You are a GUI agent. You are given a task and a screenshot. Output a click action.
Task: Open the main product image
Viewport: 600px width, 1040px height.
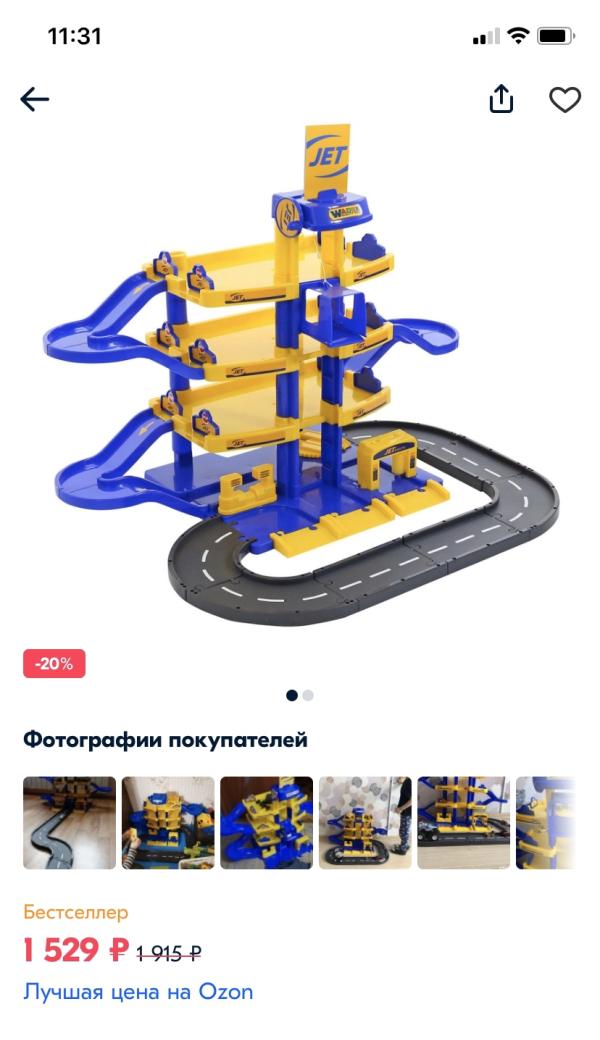(300, 375)
